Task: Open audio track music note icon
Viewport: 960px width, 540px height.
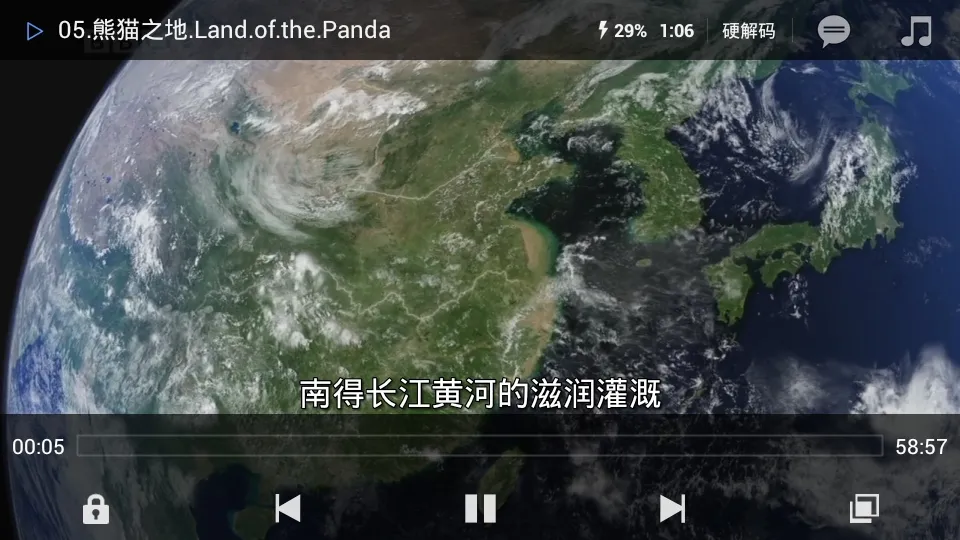Action: pyautogui.click(x=915, y=31)
